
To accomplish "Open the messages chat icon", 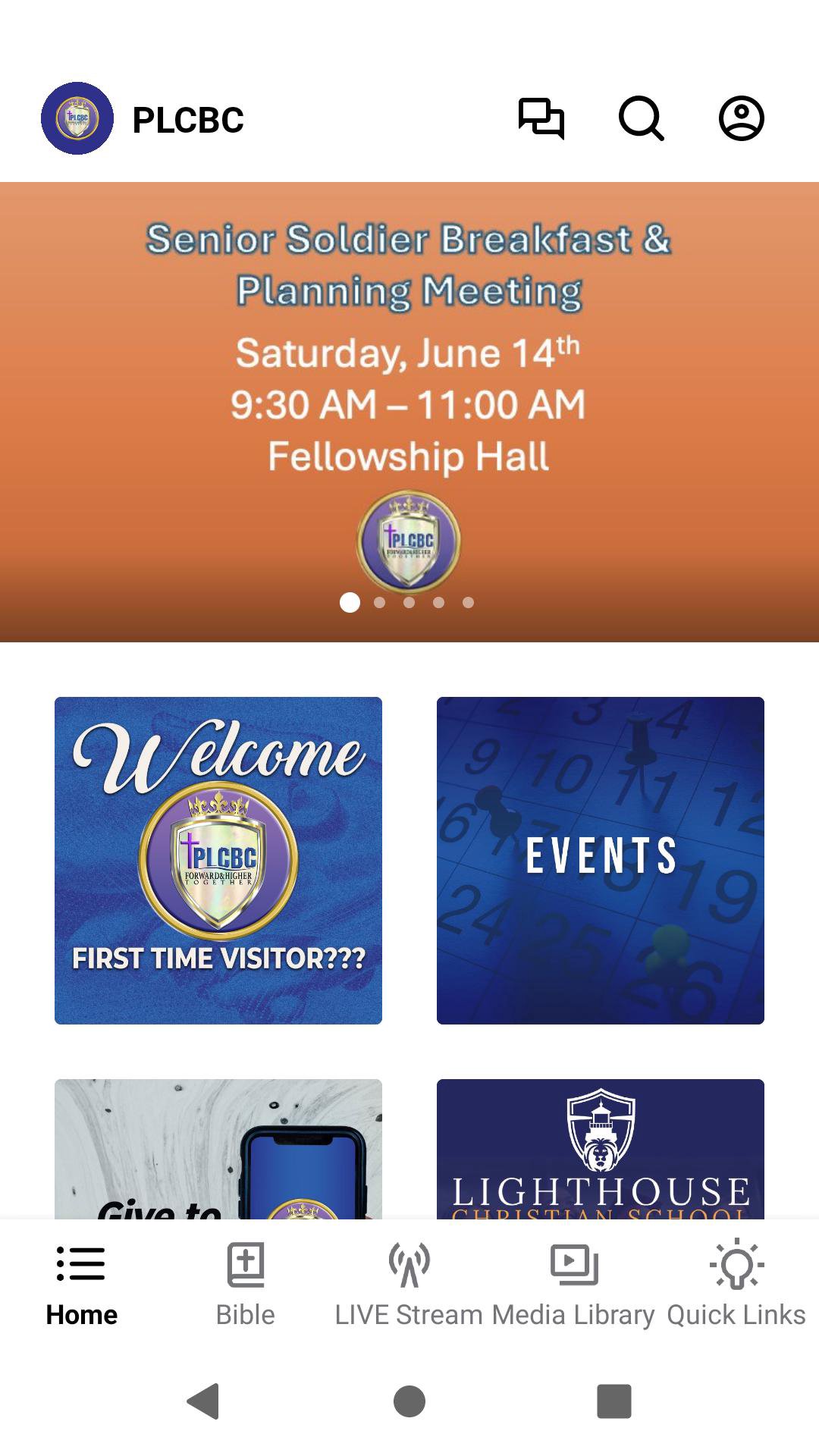I will click(x=541, y=118).
